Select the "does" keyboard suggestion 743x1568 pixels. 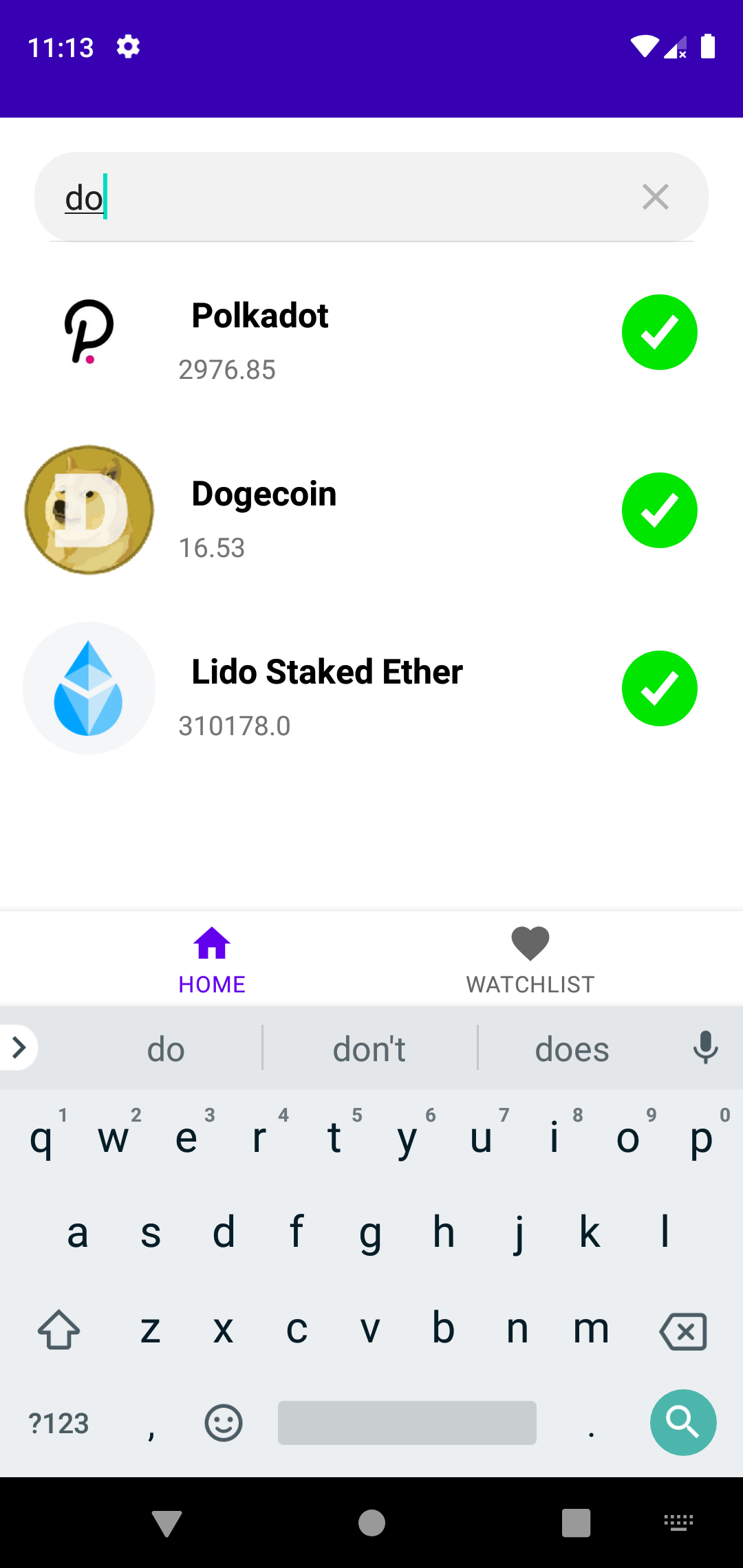(x=572, y=1049)
